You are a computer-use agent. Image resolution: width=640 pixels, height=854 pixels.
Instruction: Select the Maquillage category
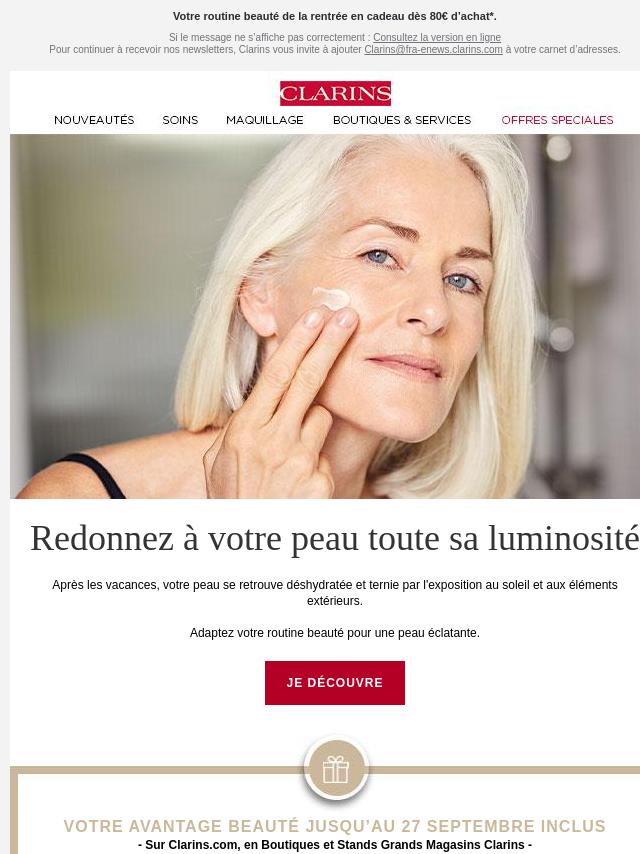point(265,120)
